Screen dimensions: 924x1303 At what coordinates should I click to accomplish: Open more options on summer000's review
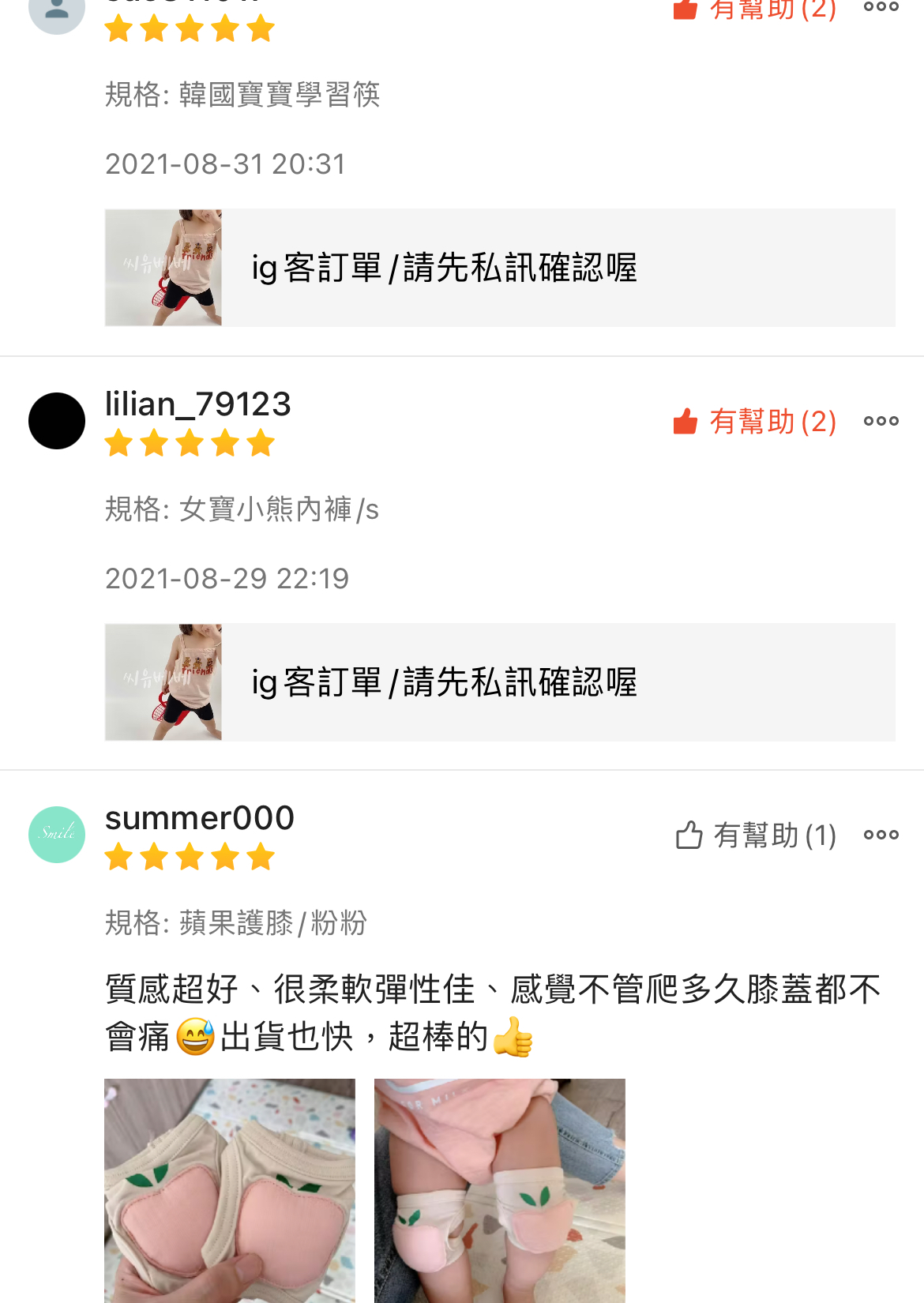pyautogui.click(x=881, y=835)
